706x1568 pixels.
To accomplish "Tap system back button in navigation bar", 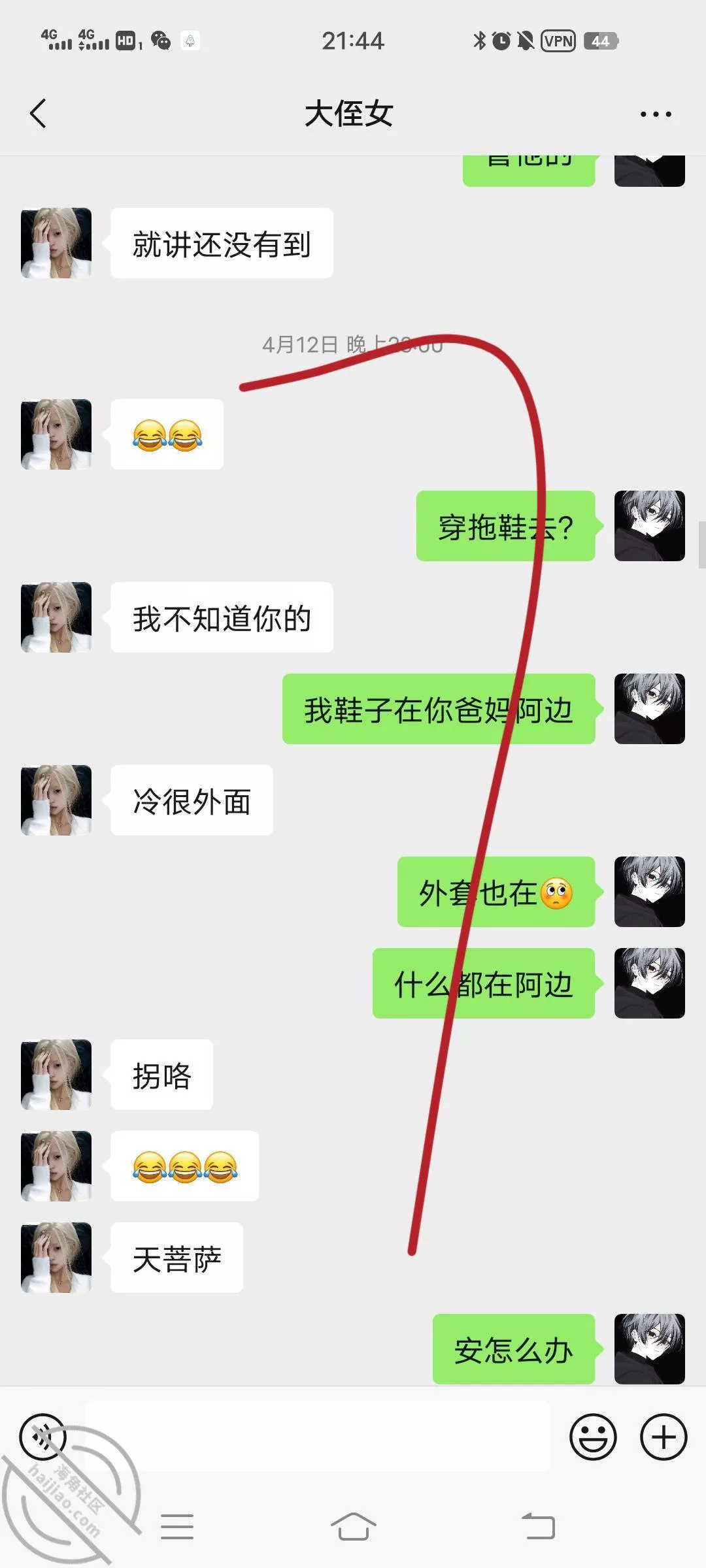I will (538, 1527).
